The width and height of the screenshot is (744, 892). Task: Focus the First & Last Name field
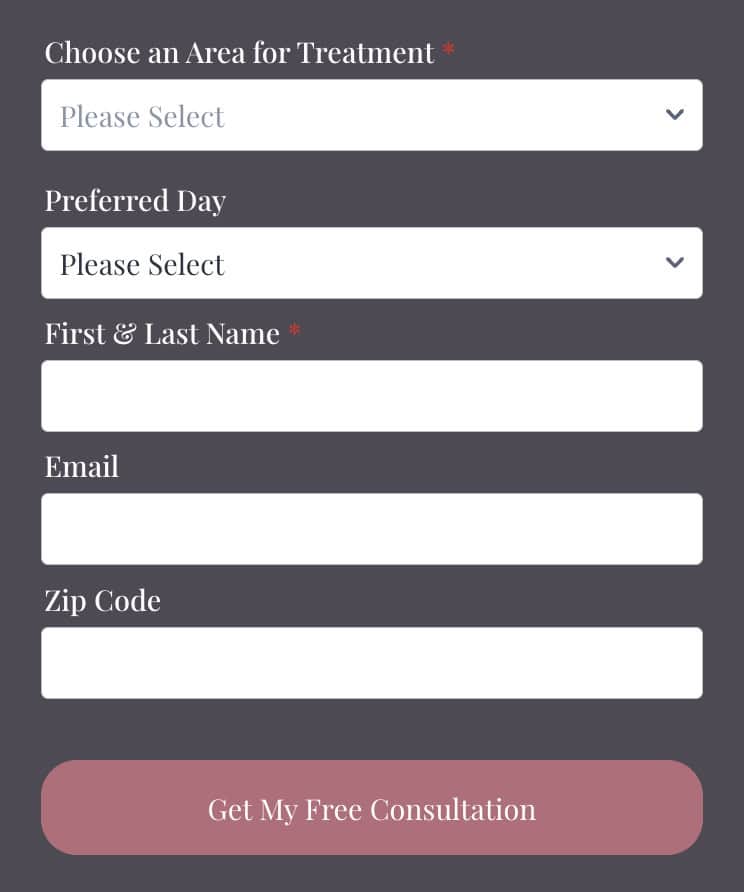(x=371, y=396)
